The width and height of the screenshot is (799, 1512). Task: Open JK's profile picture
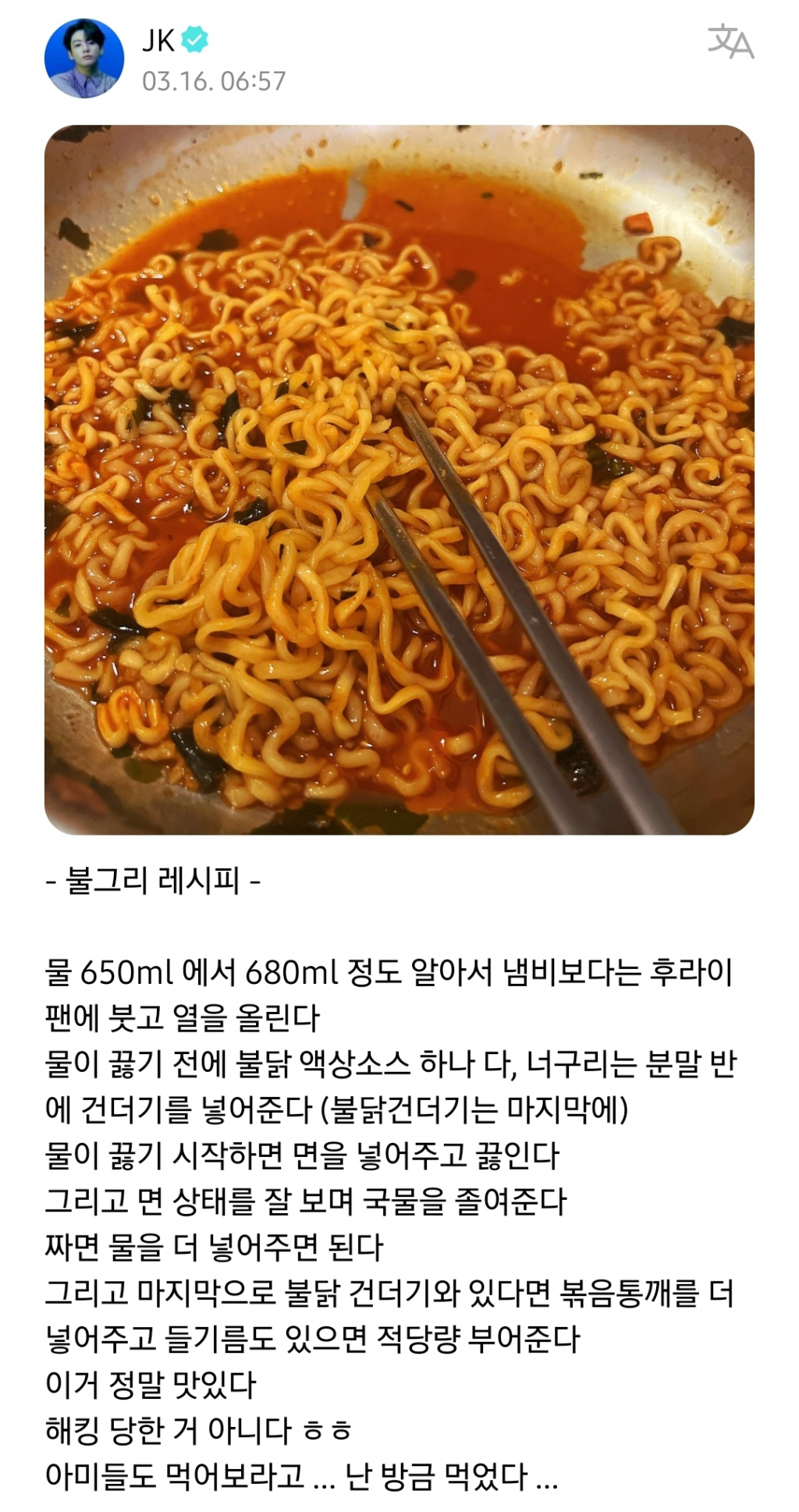click(84, 59)
